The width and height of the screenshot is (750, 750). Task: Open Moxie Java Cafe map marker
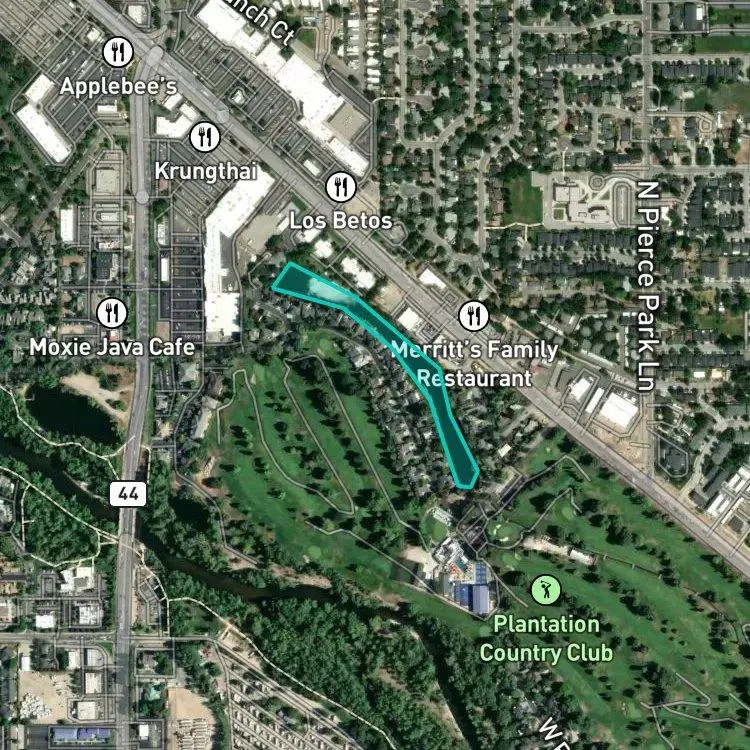pos(112,313)
